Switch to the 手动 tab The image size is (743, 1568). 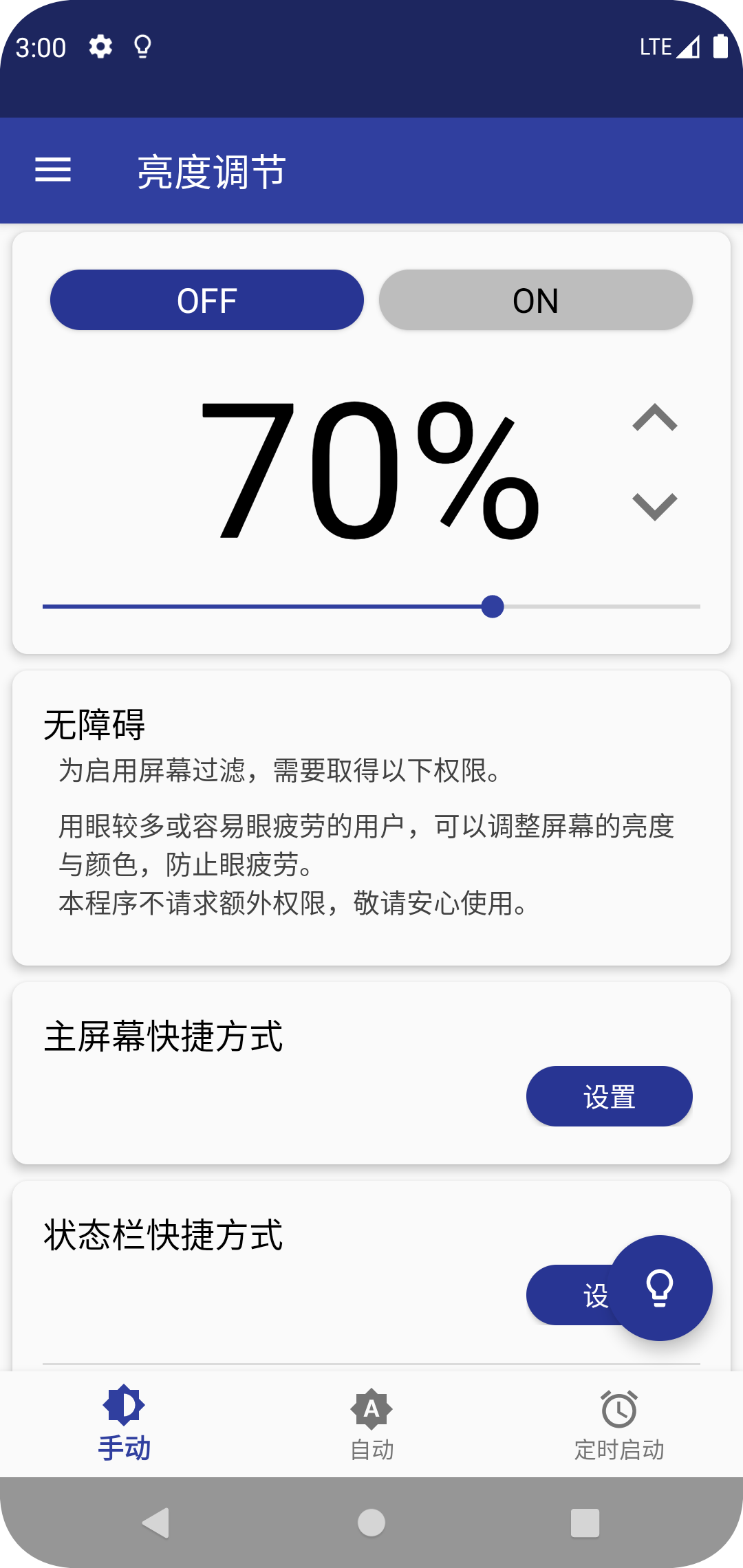[x=124, y=1424]
